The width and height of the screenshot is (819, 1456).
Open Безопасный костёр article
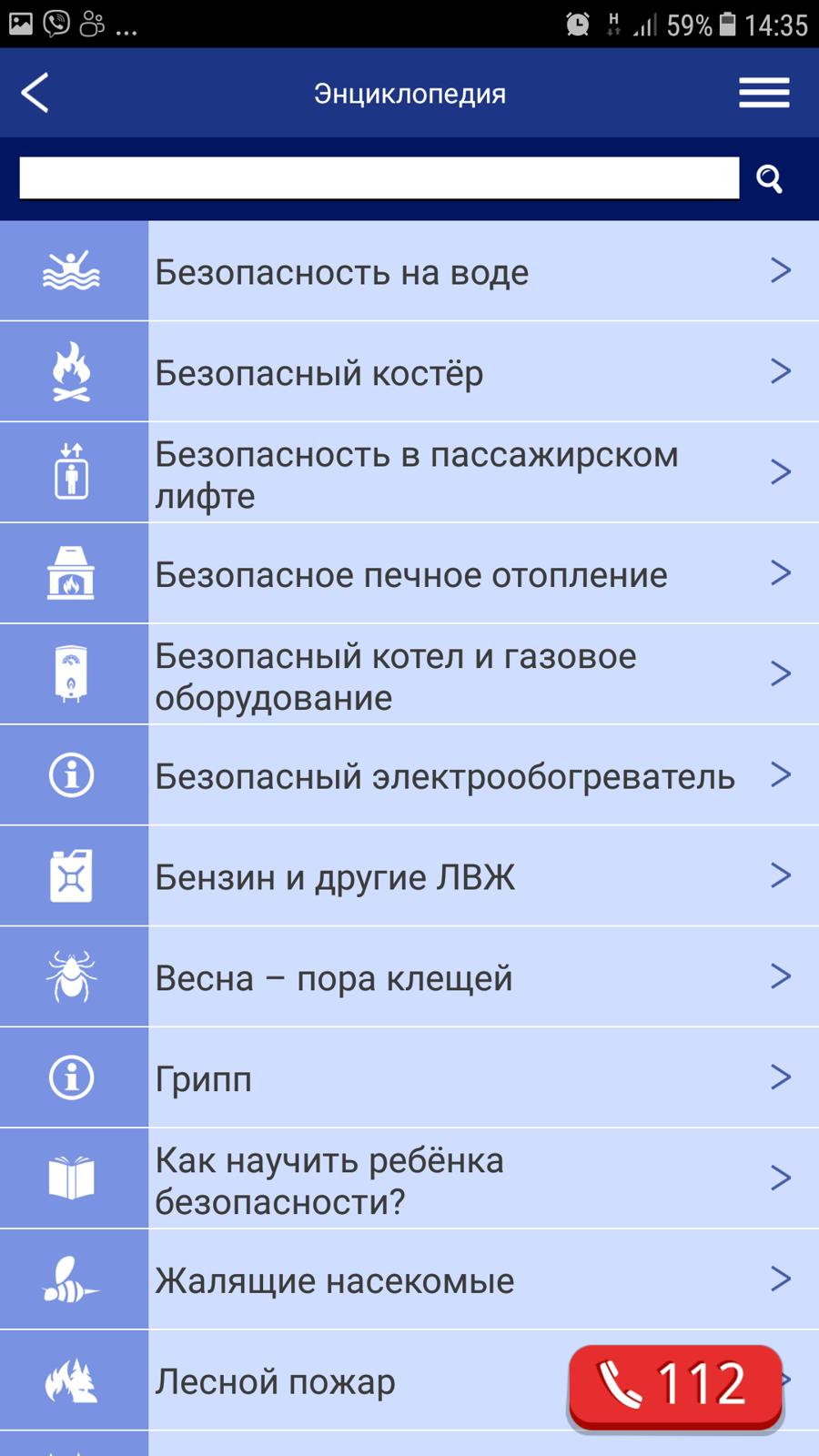(409, 371)
